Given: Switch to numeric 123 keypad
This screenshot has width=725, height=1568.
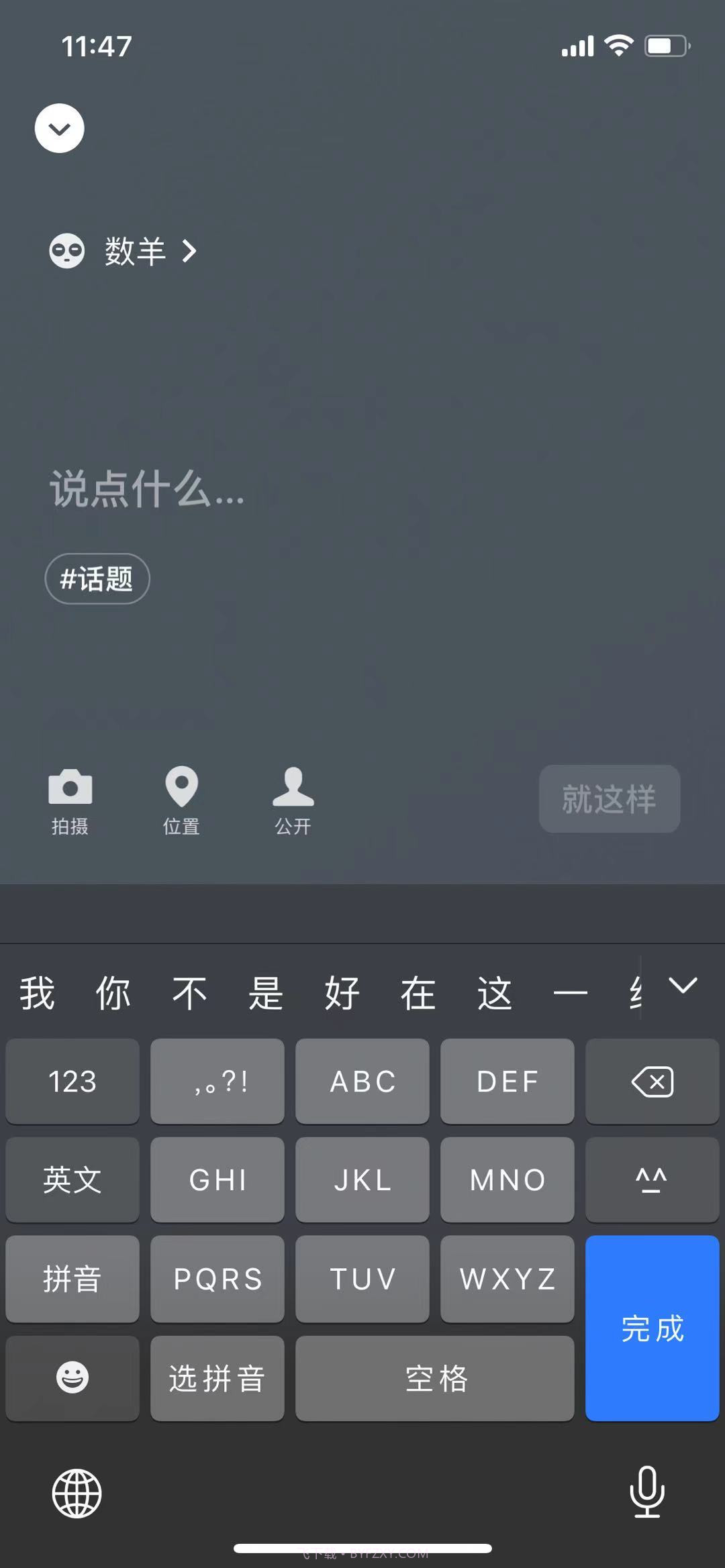Looking at the screenshot, I should pyautogui.click(x=71, y=1082).
